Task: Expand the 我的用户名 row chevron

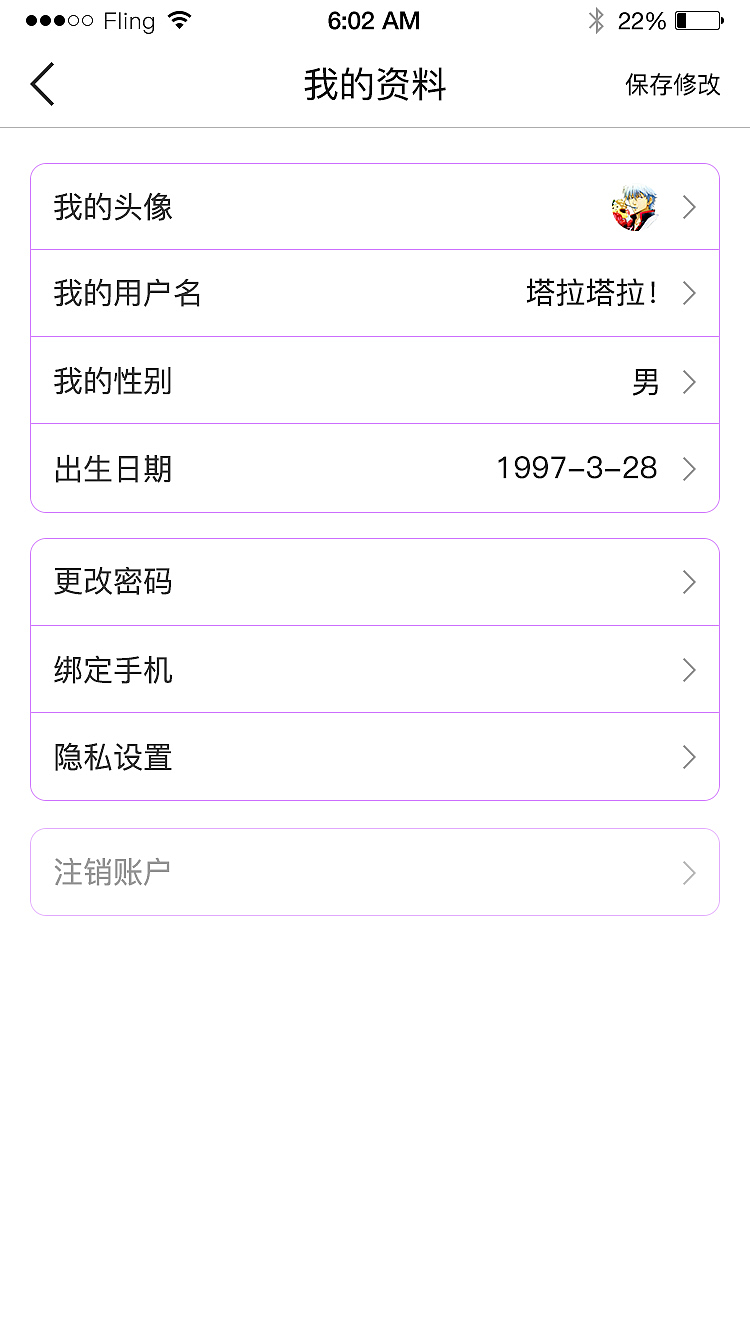Action: pos(688,293)
